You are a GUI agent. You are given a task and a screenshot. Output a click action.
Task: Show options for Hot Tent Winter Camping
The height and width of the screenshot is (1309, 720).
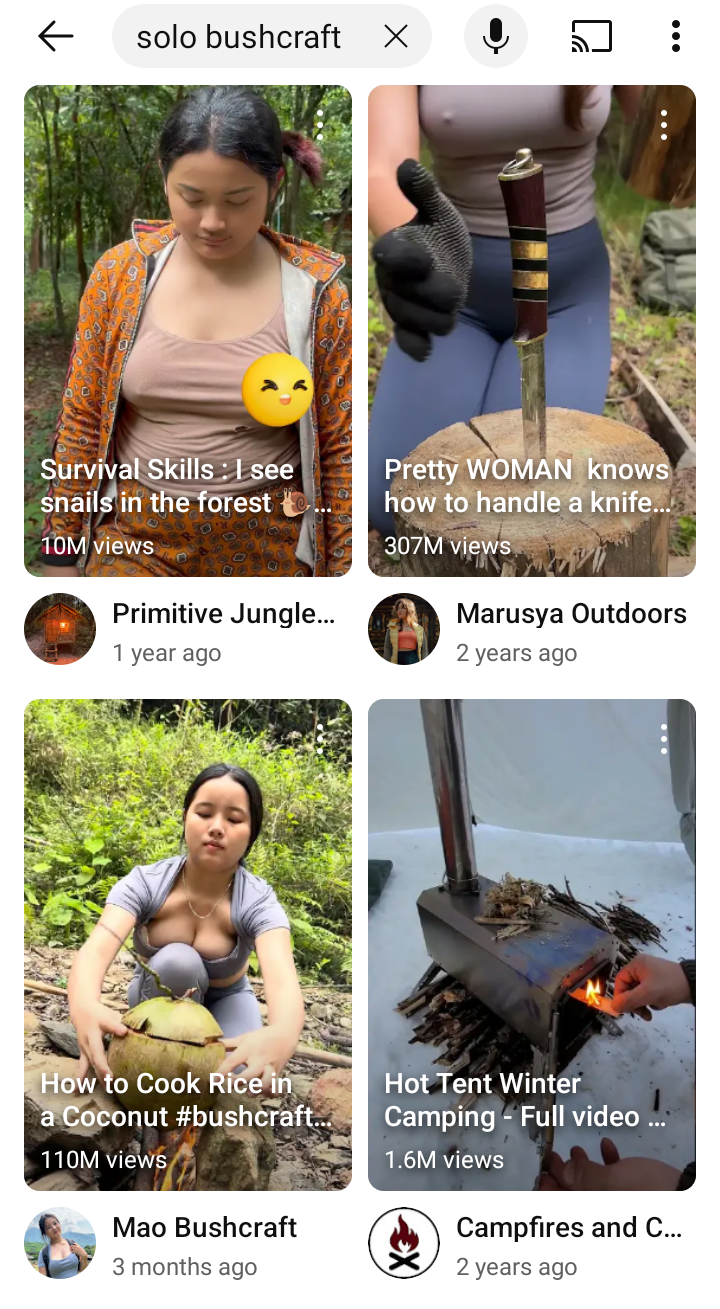pos(664,739)
